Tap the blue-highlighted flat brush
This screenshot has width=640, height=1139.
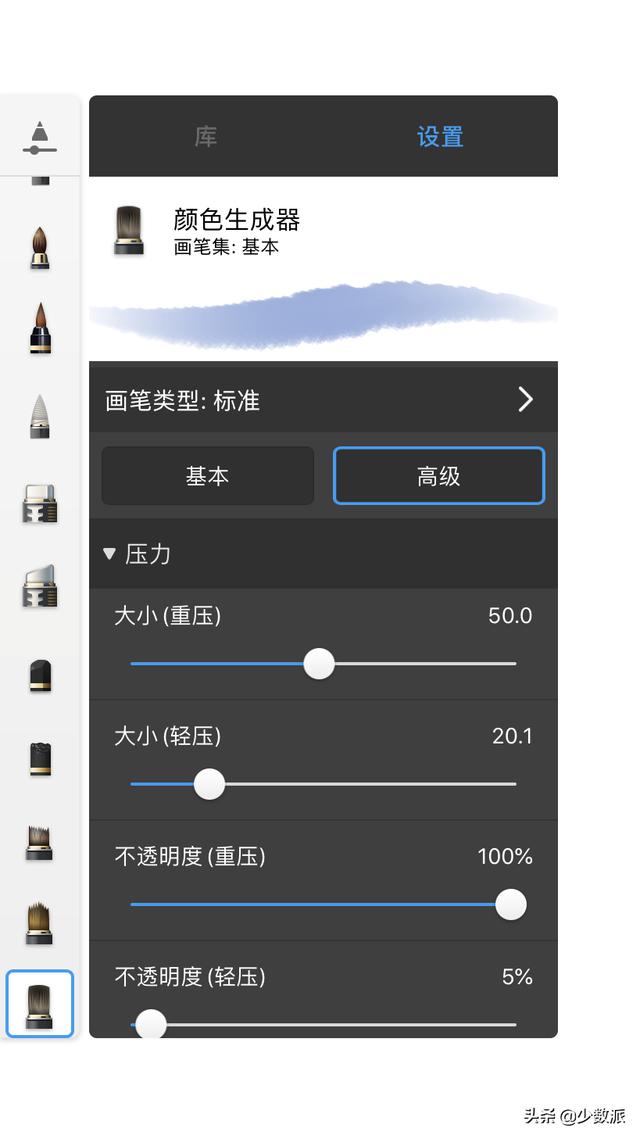(x=40, y=1003)
